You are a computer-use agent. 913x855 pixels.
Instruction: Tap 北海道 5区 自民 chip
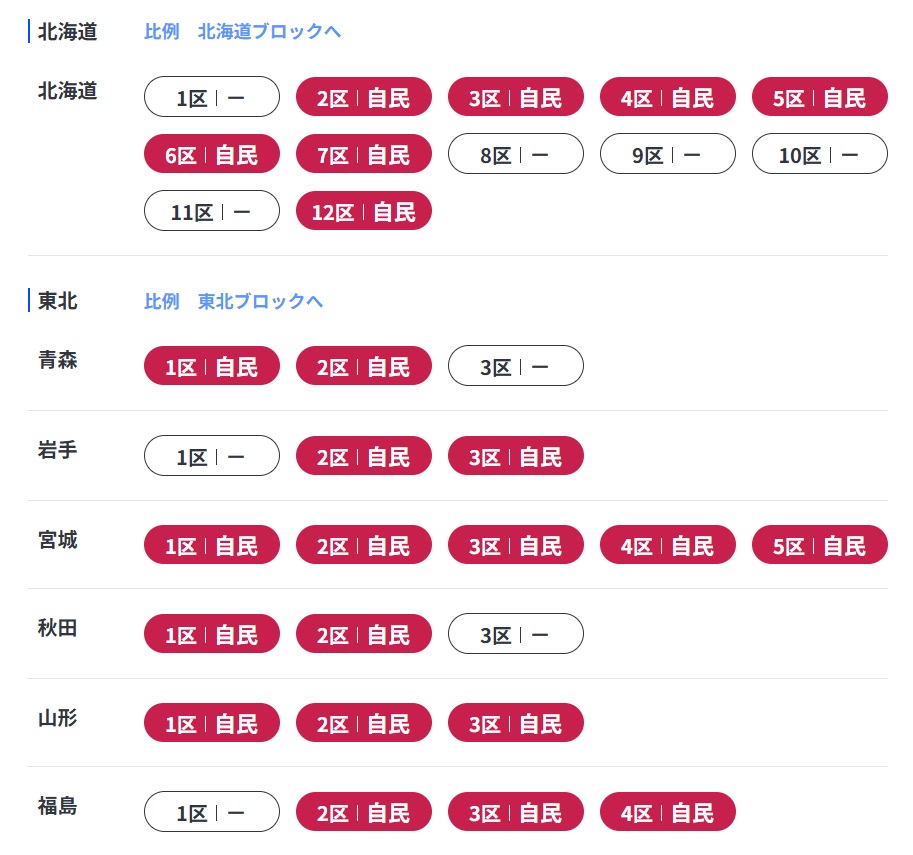pos(820,97)
